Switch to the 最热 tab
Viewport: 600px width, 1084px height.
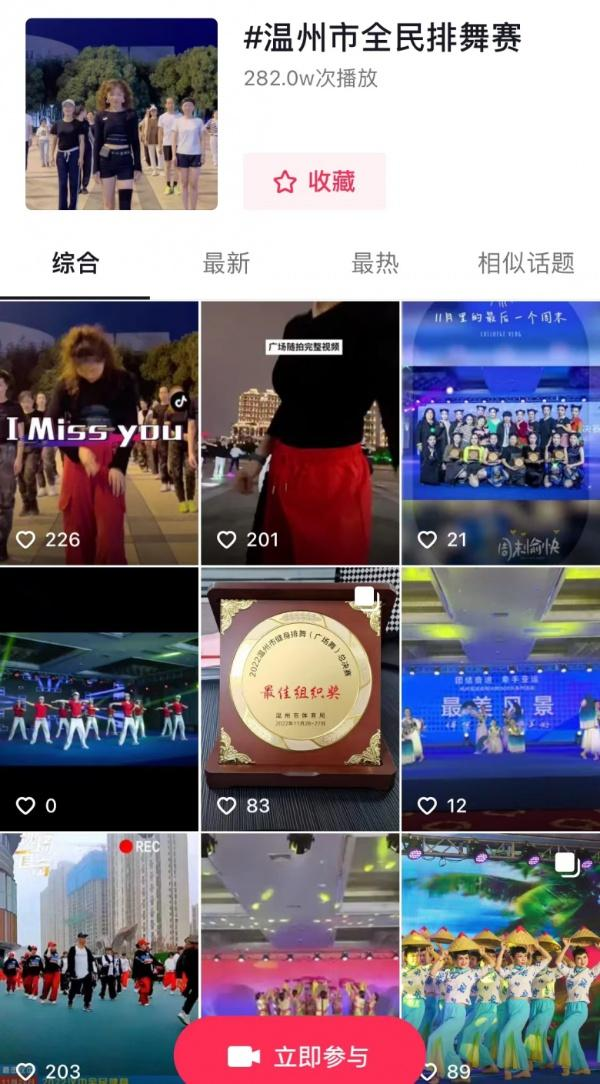[x=375, y=263]
